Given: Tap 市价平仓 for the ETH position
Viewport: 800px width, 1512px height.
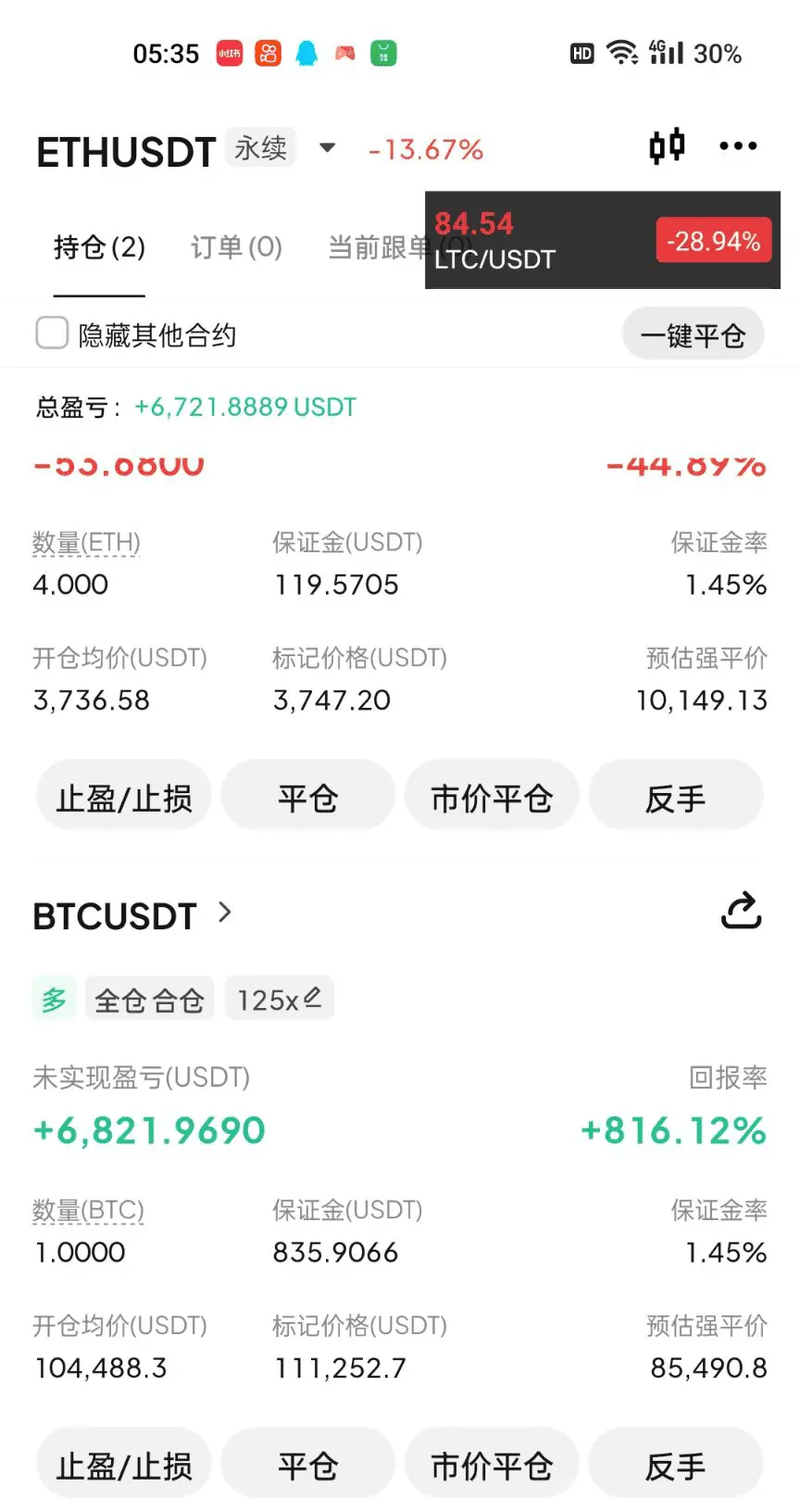Looking at the screenshot, I should click(x=492, y=798).
